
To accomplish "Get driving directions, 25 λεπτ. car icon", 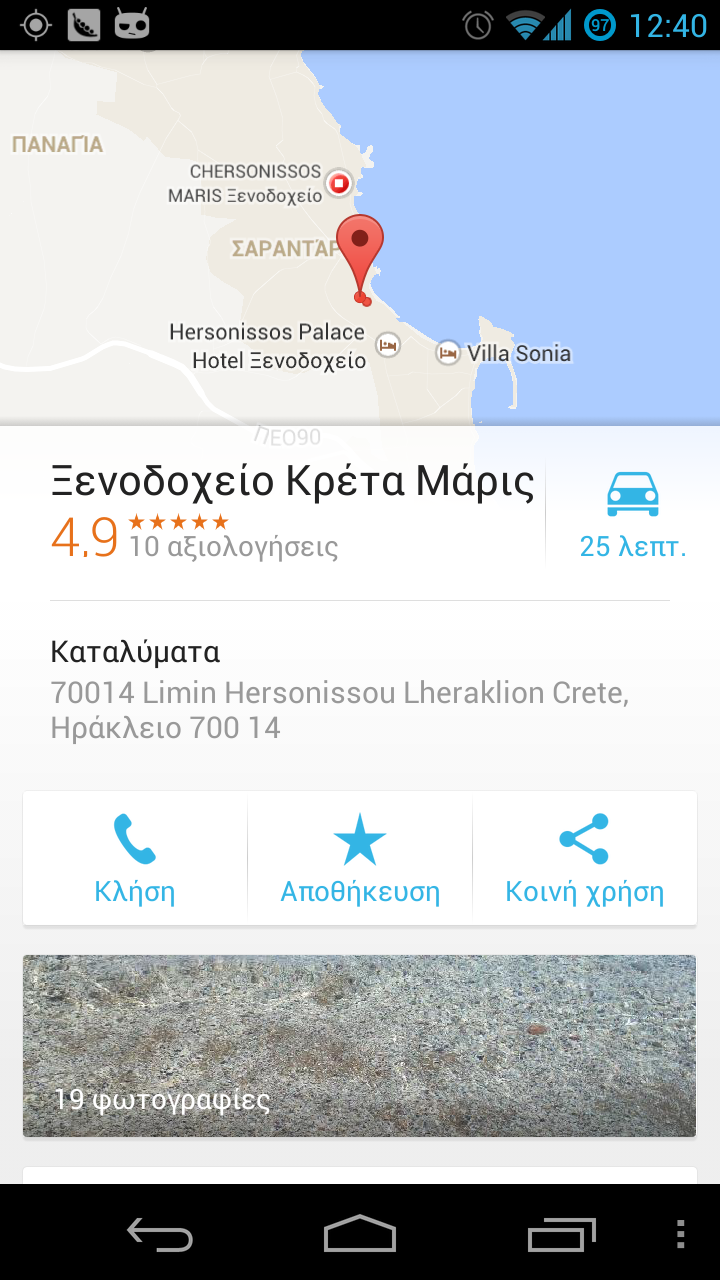I will 633,515.
